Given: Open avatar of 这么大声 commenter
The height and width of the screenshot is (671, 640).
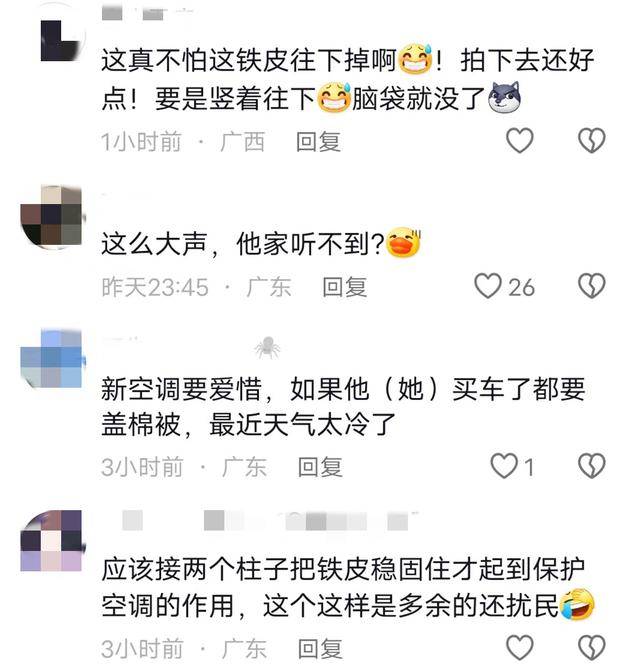Looking at the screenshot, I should (52, 216).
